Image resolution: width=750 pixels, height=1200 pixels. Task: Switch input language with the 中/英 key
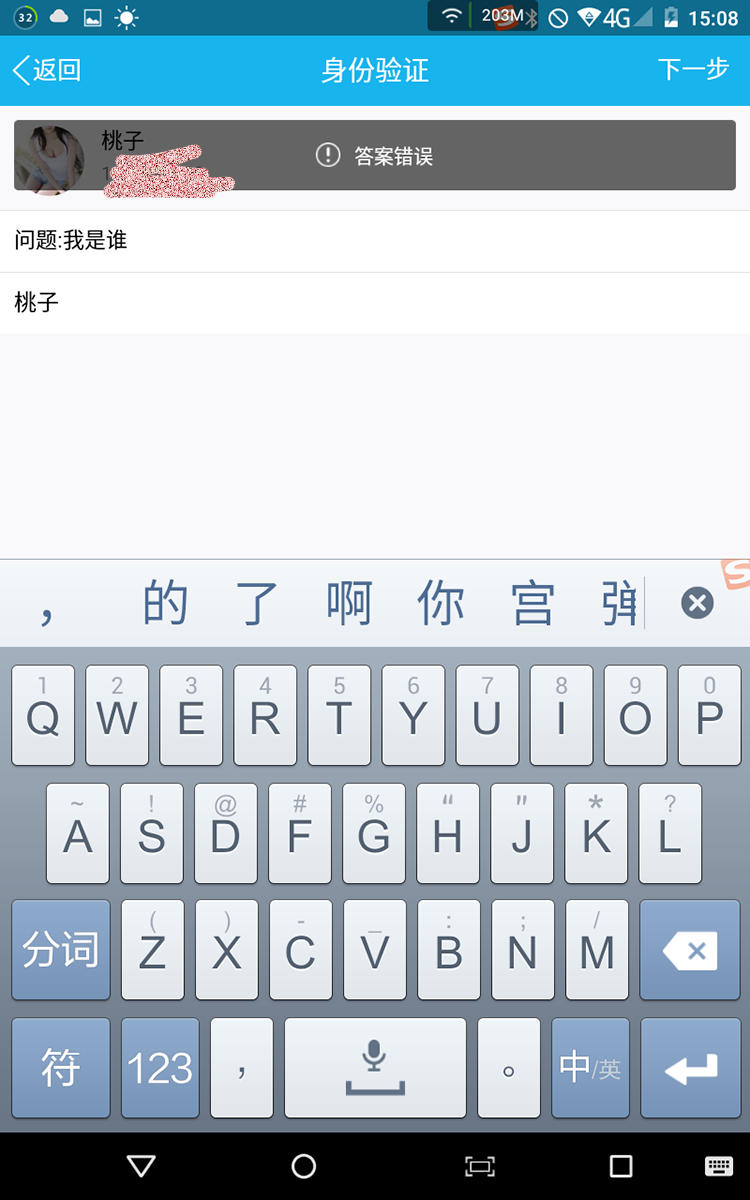coord(590,1067)
